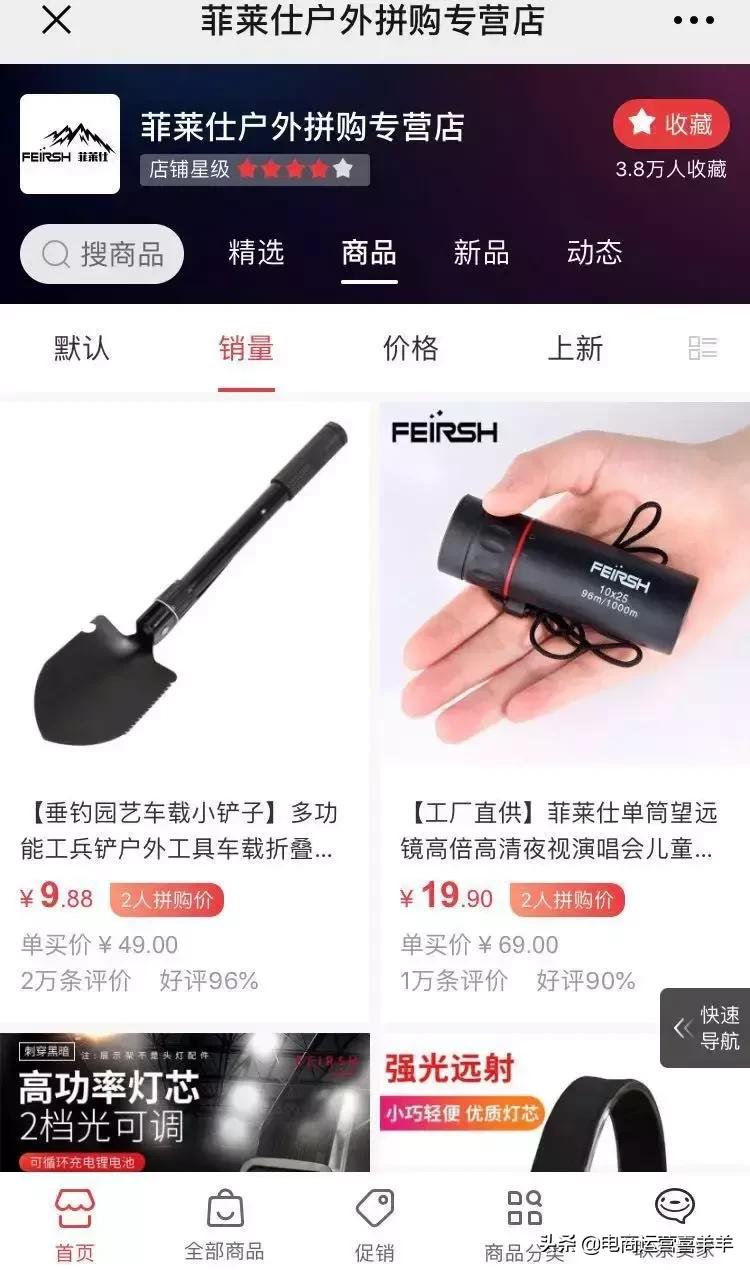Open 全部商品 via the shopping bag icon
The width and height of the screenshot is (750, 1270).
point(224,1210)
